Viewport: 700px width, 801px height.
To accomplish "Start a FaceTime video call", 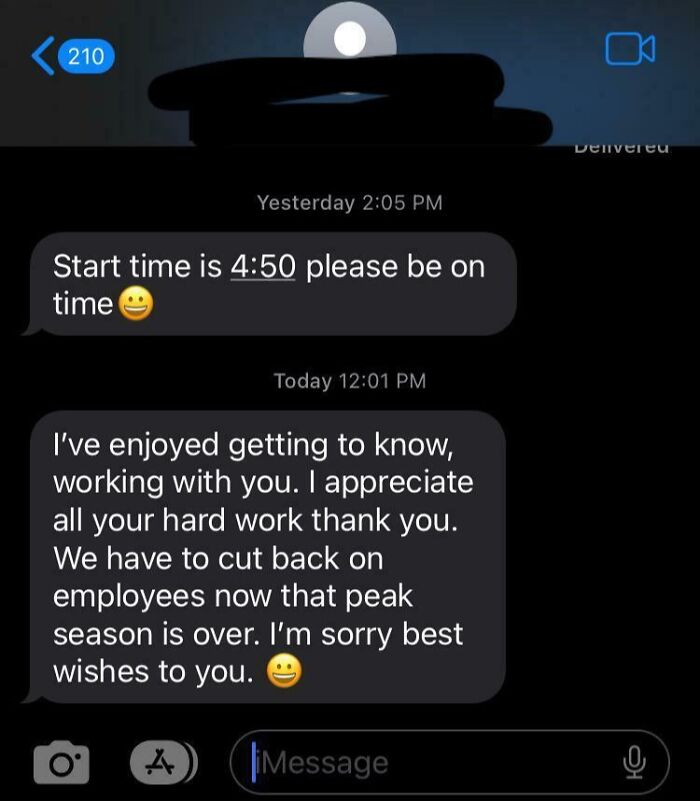I will point(630,48).
